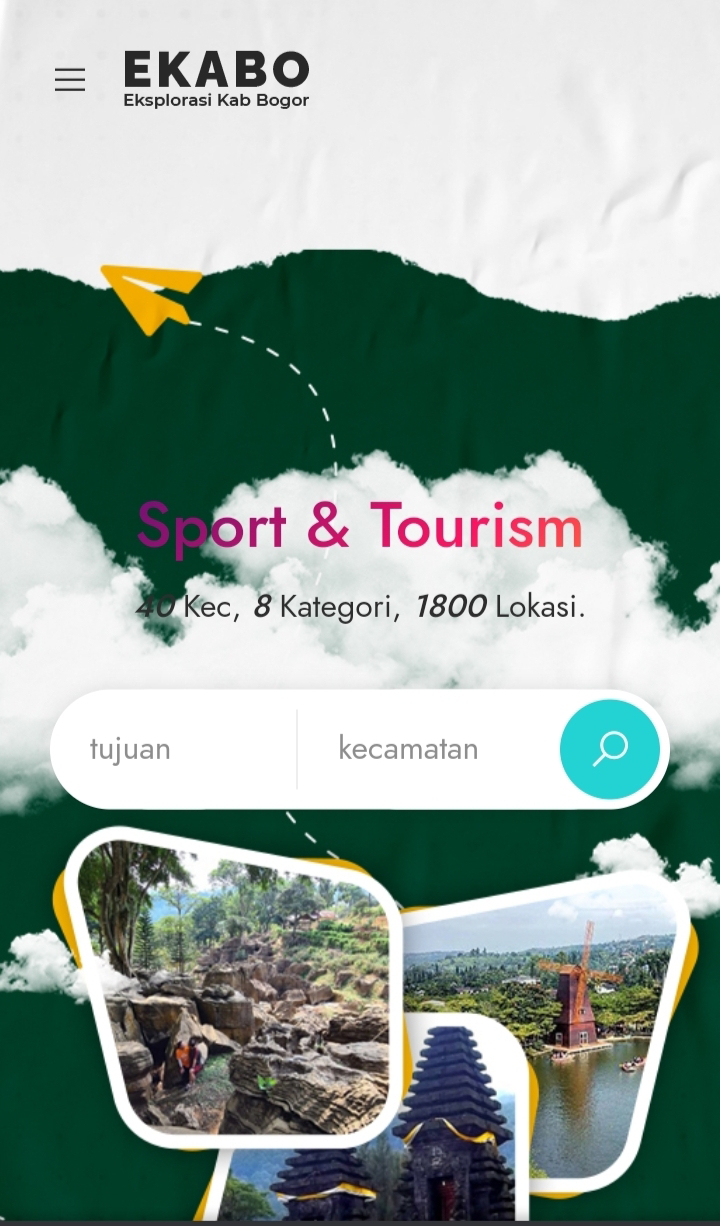This screenshot has width=720, height=1226.
Task: Tap the tujuan search field
Action: (175, 749)
